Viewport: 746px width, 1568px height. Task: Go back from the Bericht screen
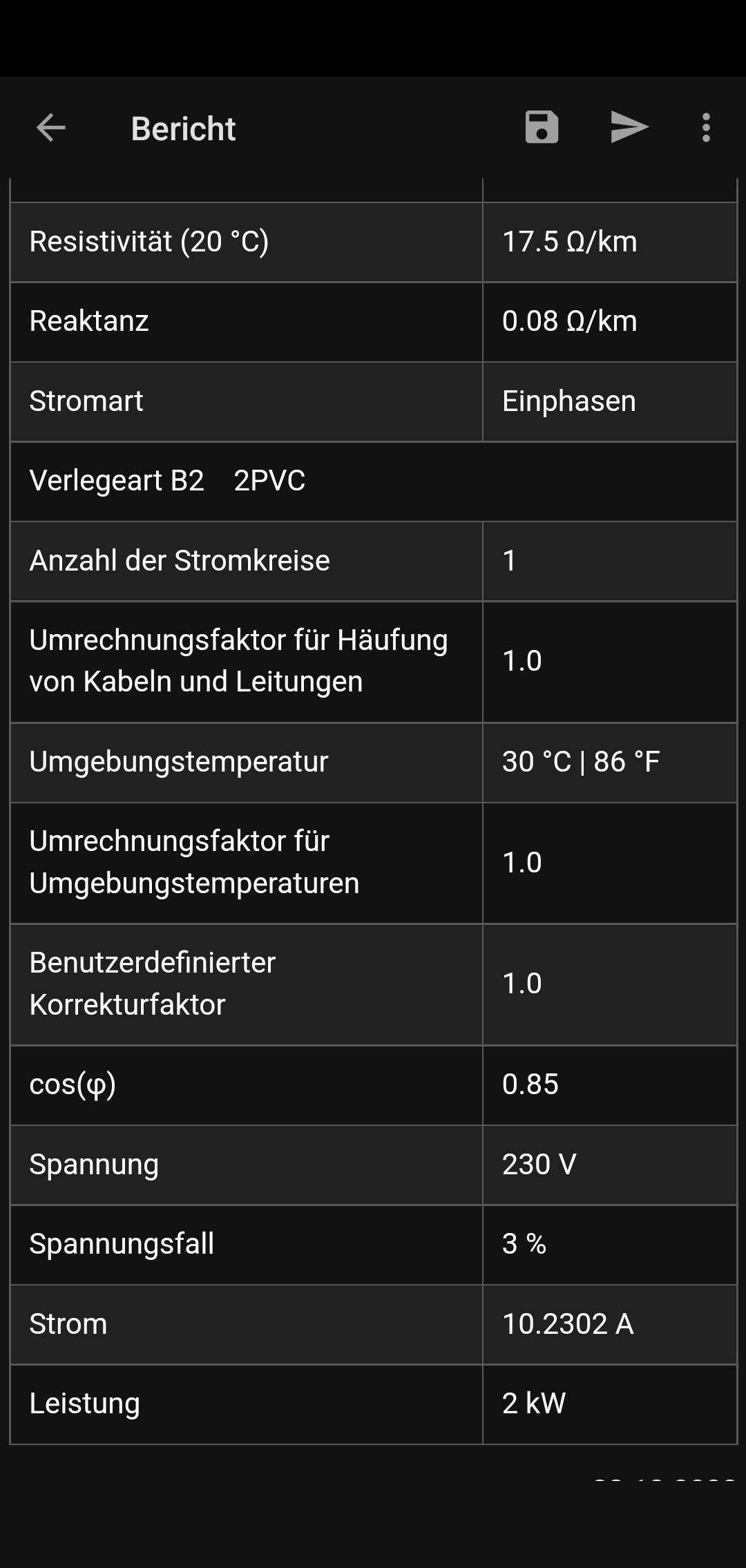tap(51, 128)
